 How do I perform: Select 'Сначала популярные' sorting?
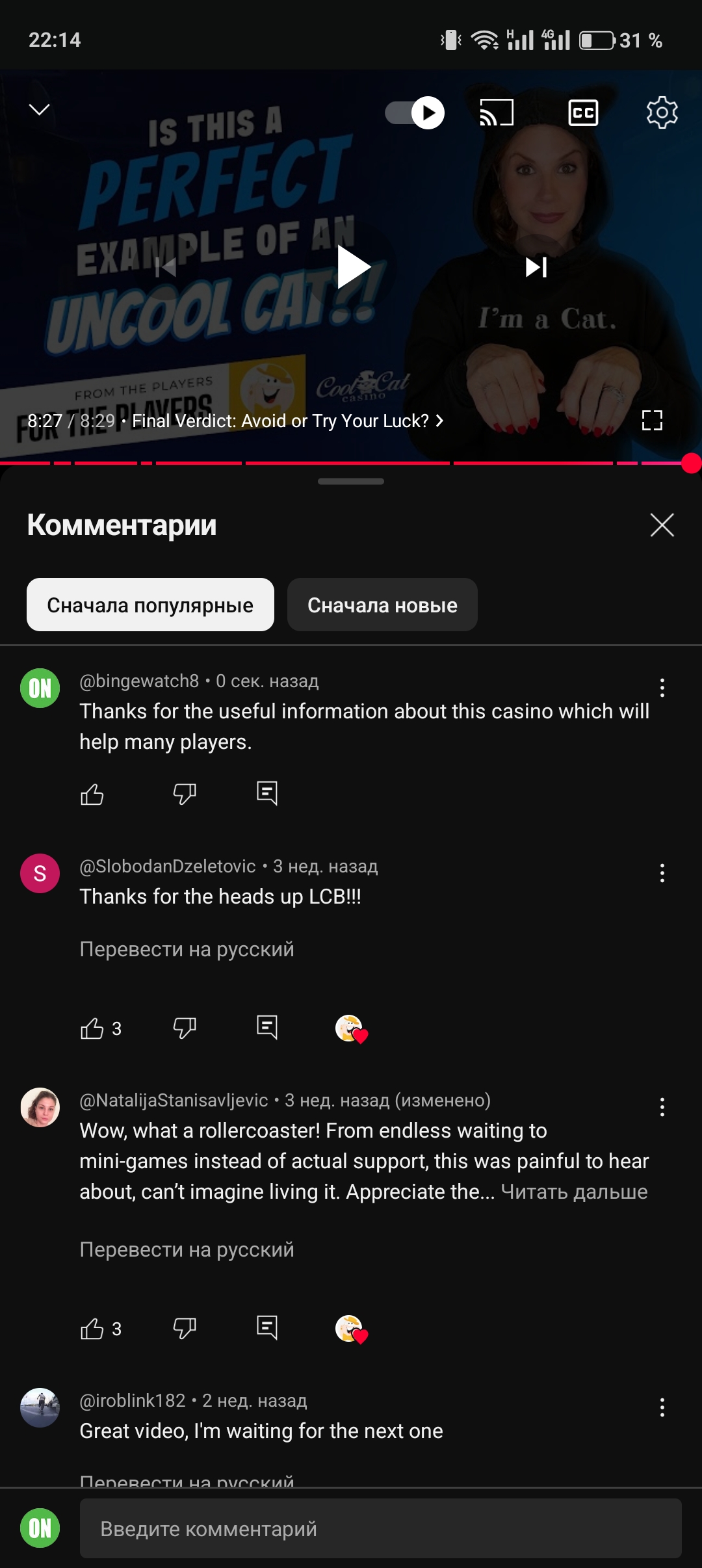150,605
